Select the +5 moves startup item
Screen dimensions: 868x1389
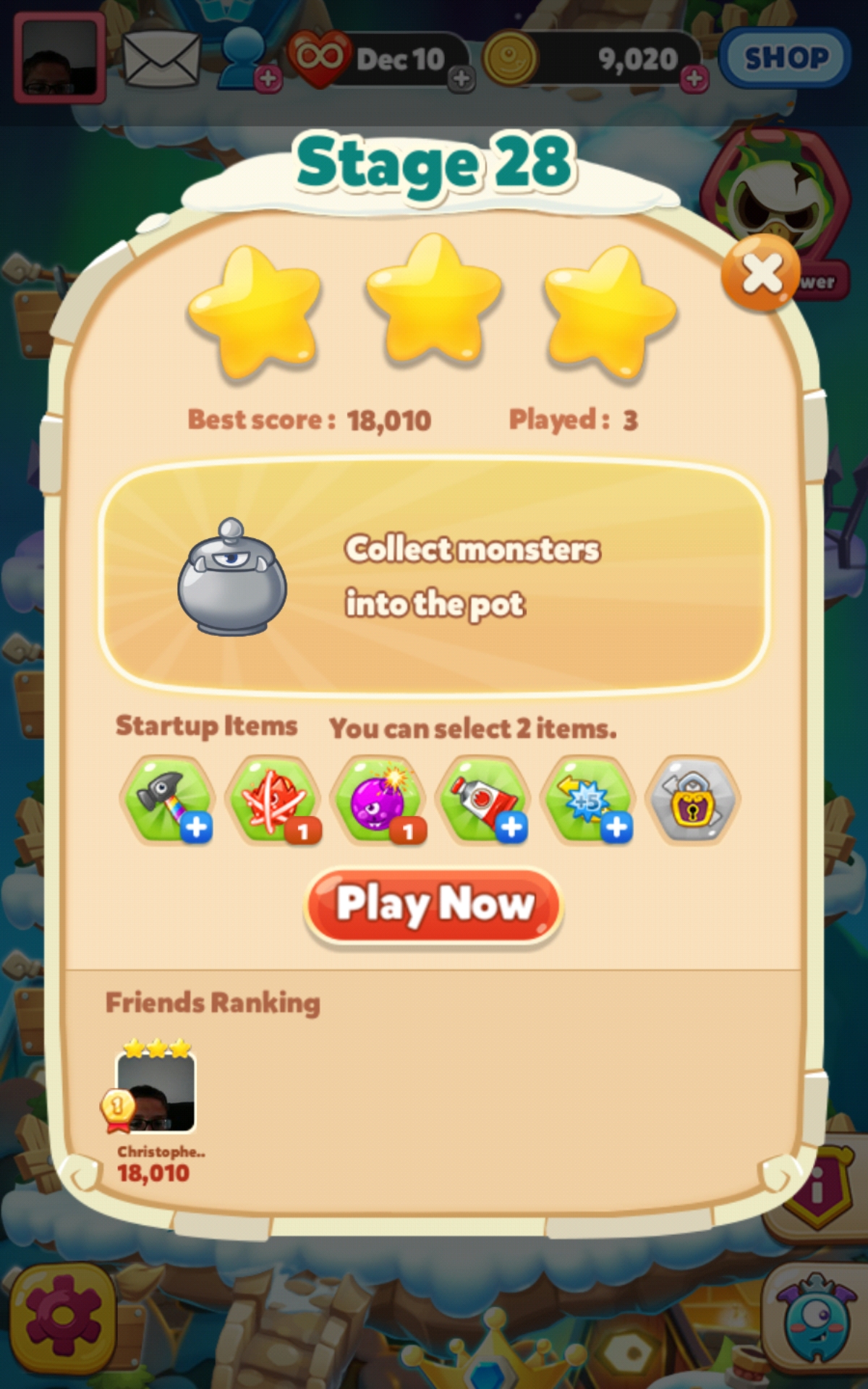[589, 799]
